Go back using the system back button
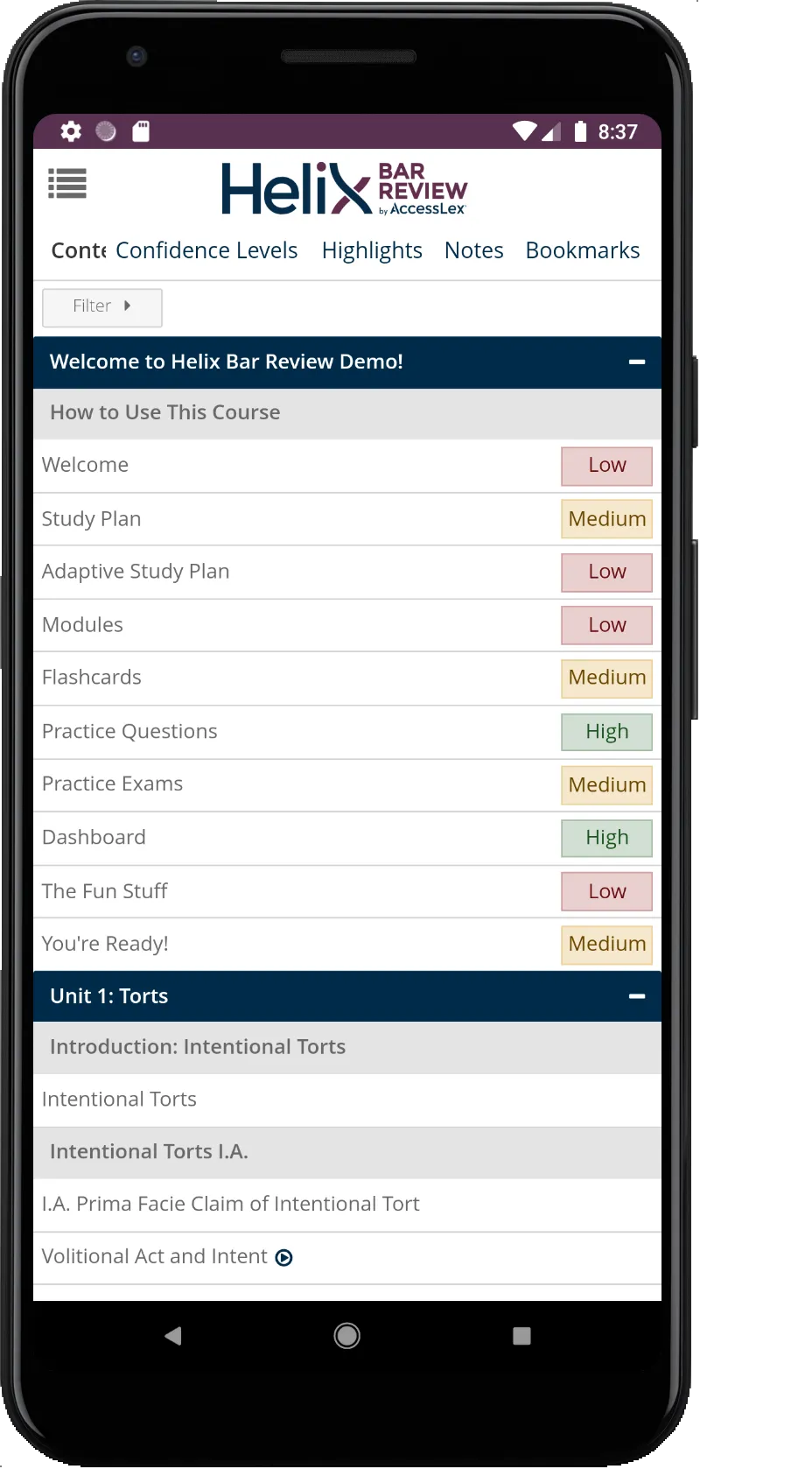The image size is (812, 1469). (173, 1336)
